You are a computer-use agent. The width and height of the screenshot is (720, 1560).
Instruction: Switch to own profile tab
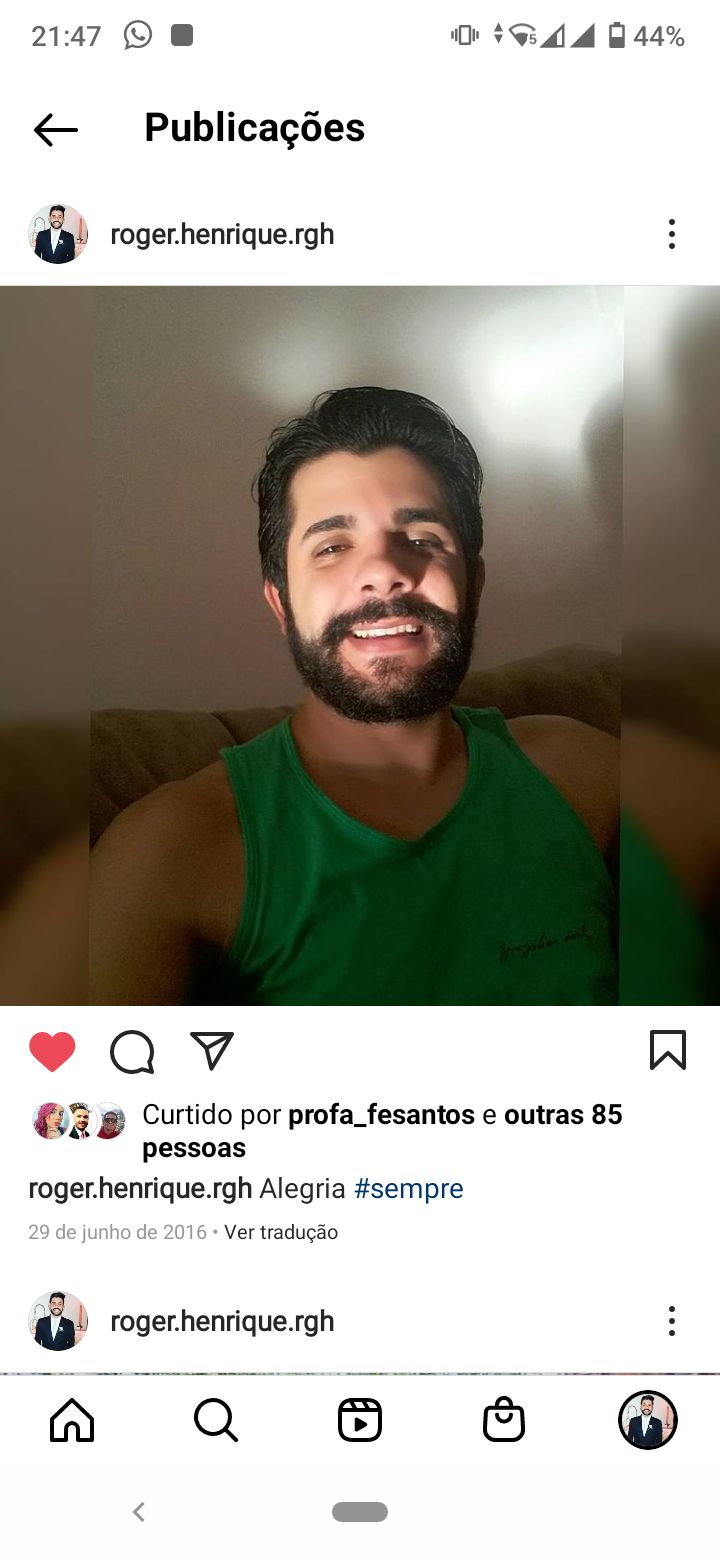point(648,1420)
